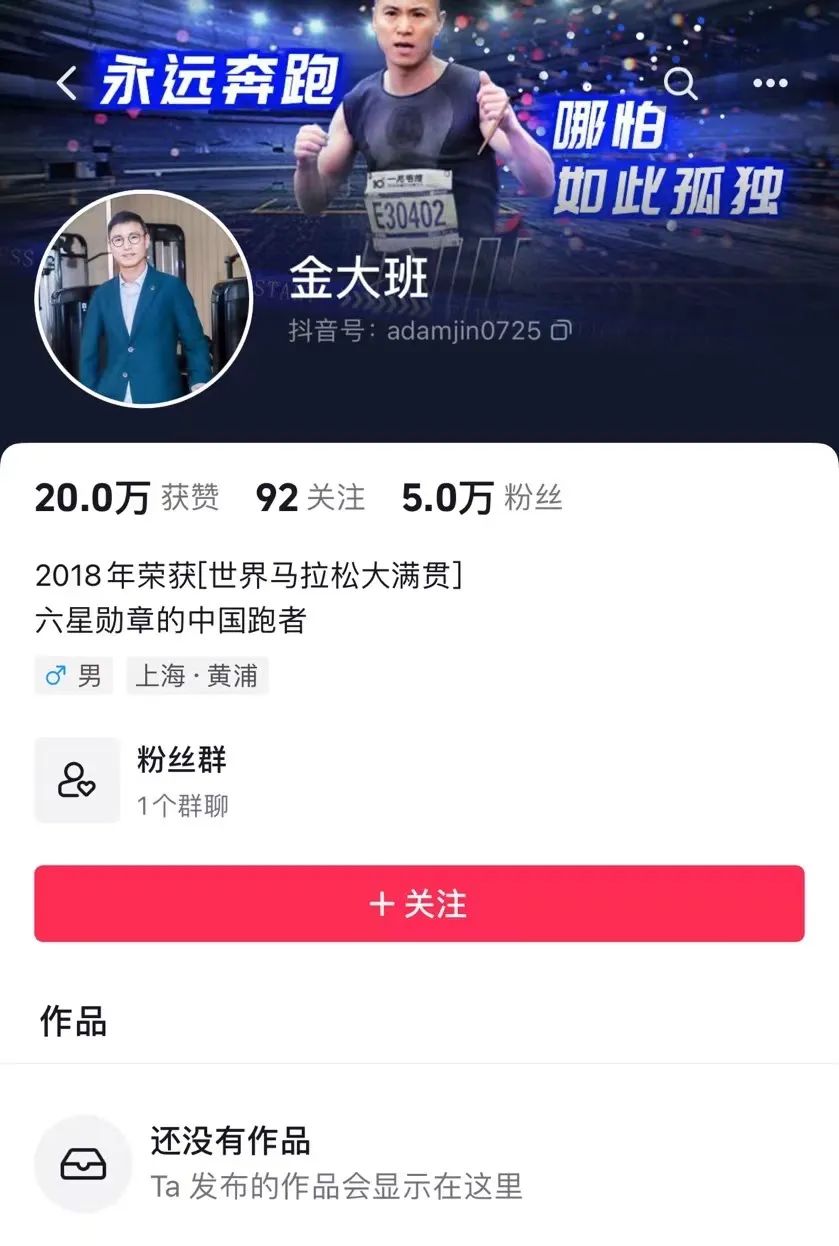View the 20.0万 获赞 likes count
839x1246 pixels.
coord(127,497)
